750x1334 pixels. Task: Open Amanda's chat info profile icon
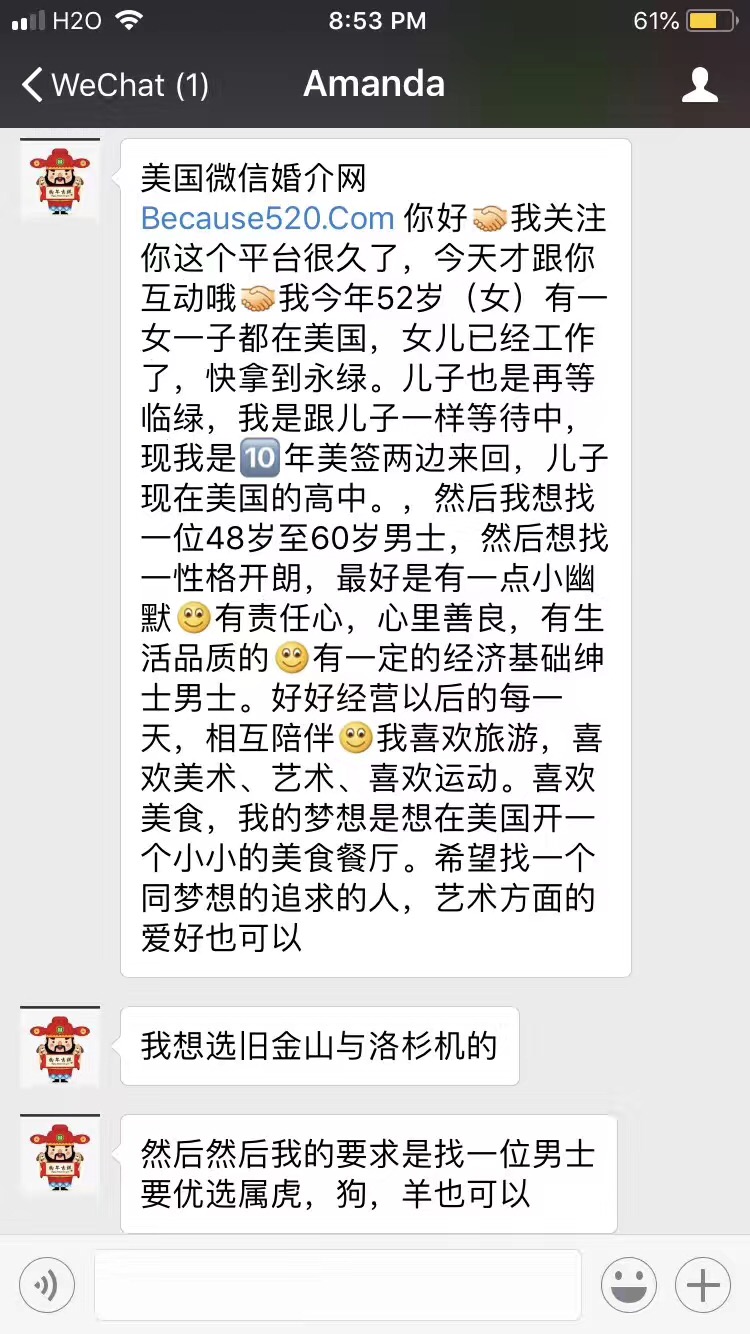tap(699, 85)
